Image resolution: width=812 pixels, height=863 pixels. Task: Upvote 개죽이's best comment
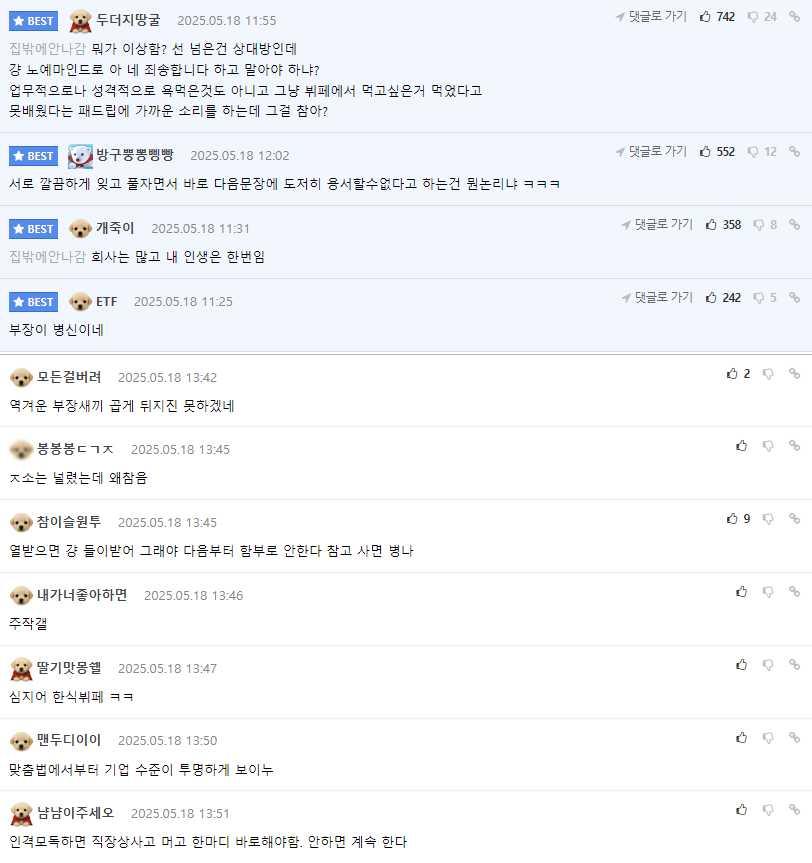pyautogui.click(x=711, y=225)
